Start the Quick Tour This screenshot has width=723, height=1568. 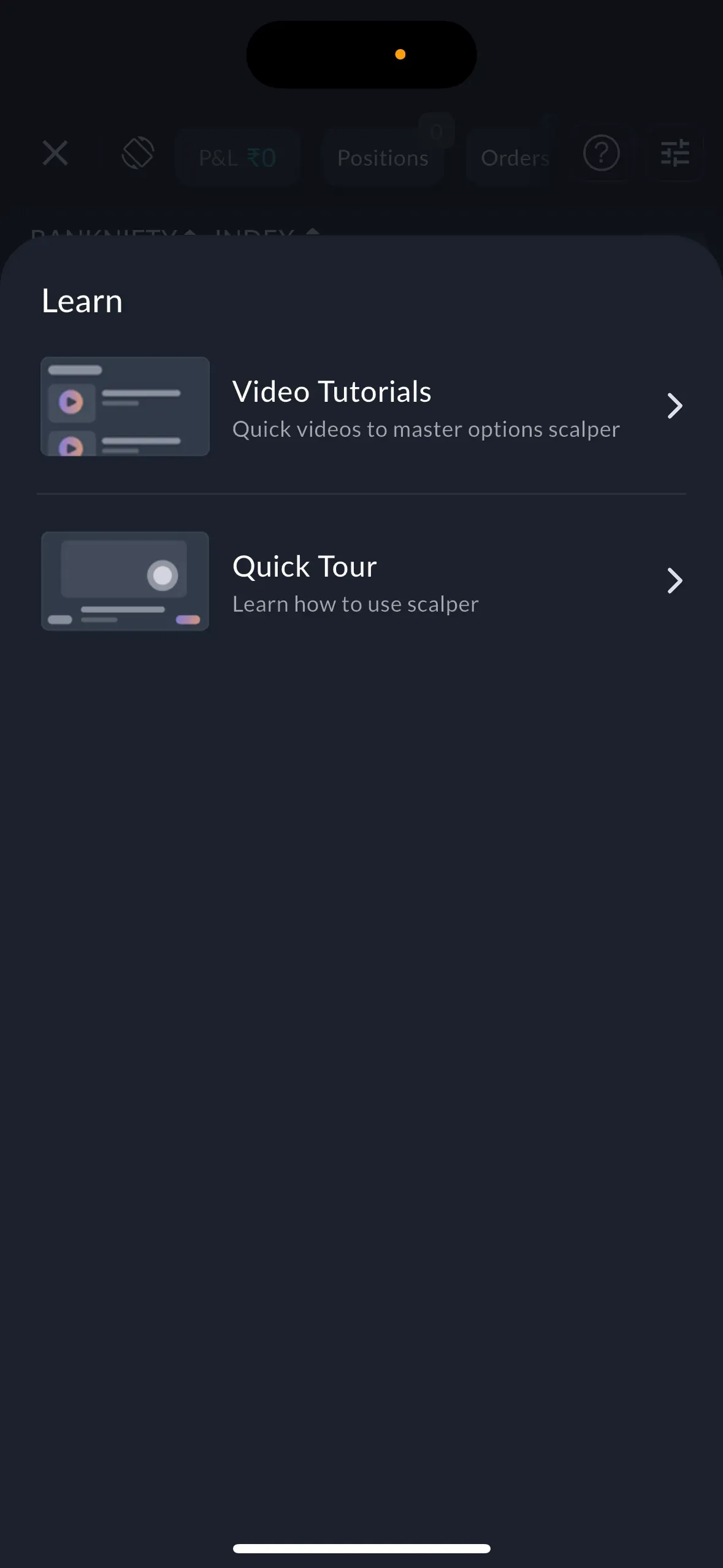362,581
